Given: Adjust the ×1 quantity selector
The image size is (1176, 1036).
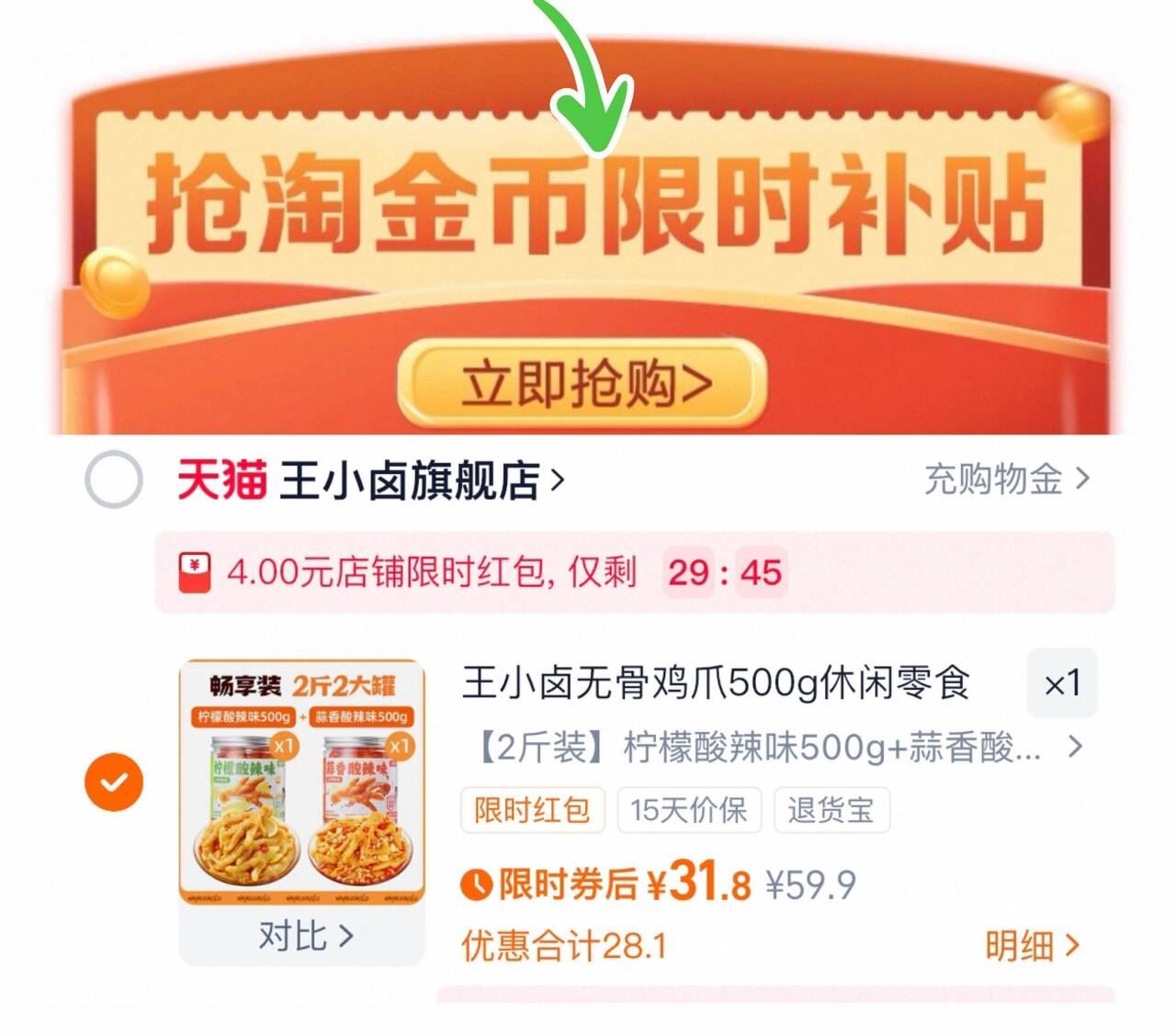Looking at the screenshot, I should 1061,683.
